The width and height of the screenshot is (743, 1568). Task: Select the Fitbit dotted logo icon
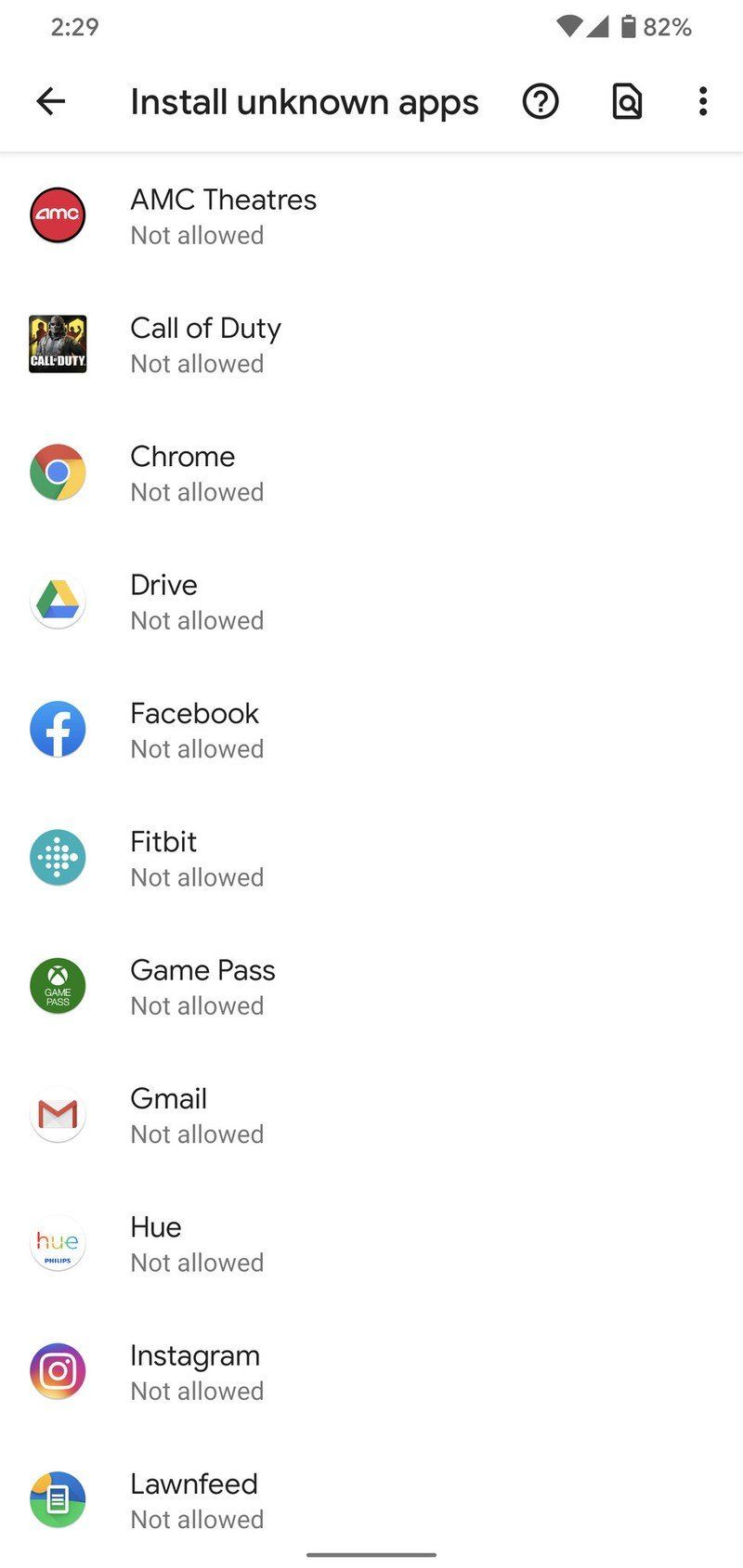pos(58,857)
